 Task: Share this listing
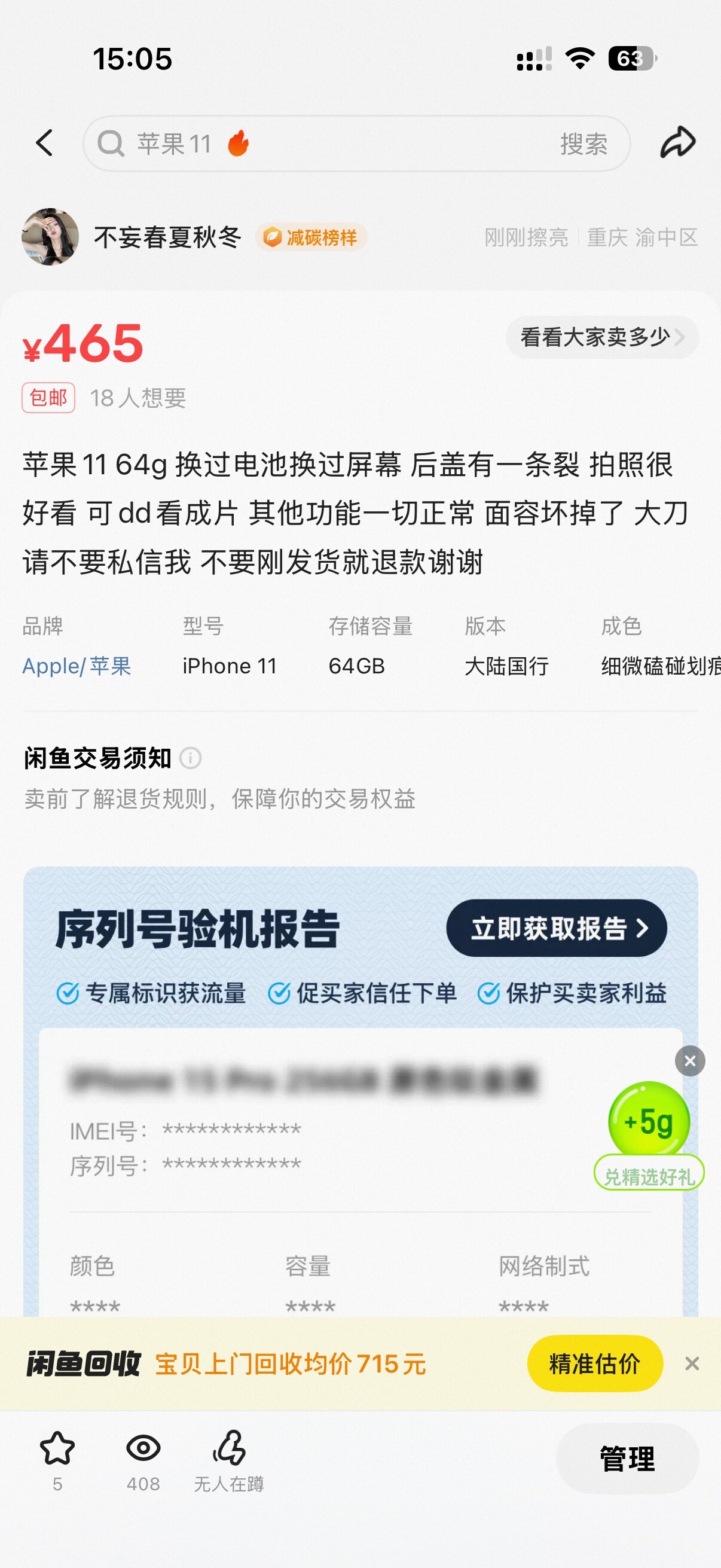pos(677,143)
